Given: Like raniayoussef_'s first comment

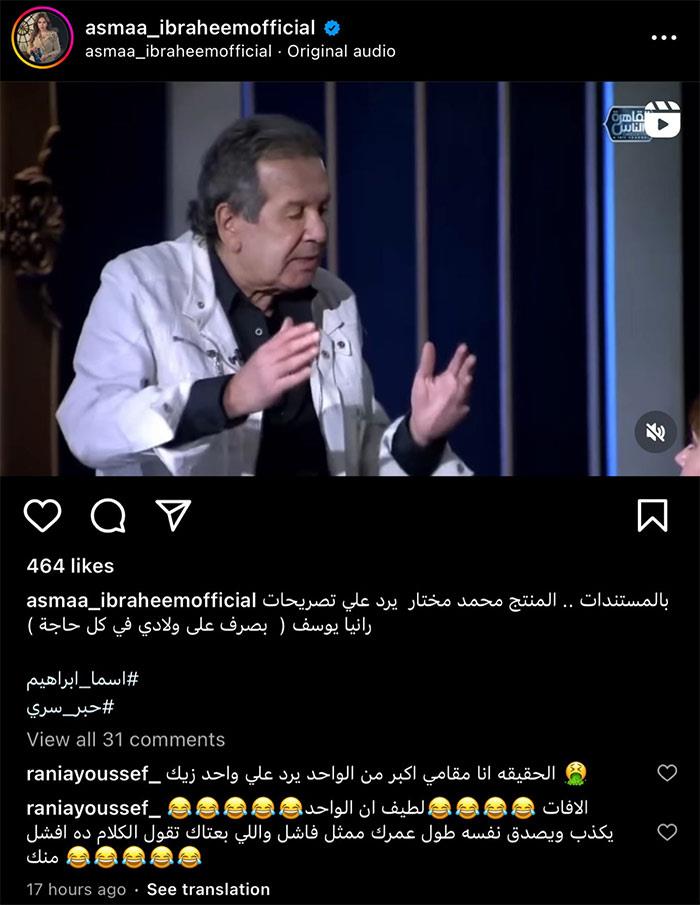Looking at the screenshot, I should pos(667,772).
